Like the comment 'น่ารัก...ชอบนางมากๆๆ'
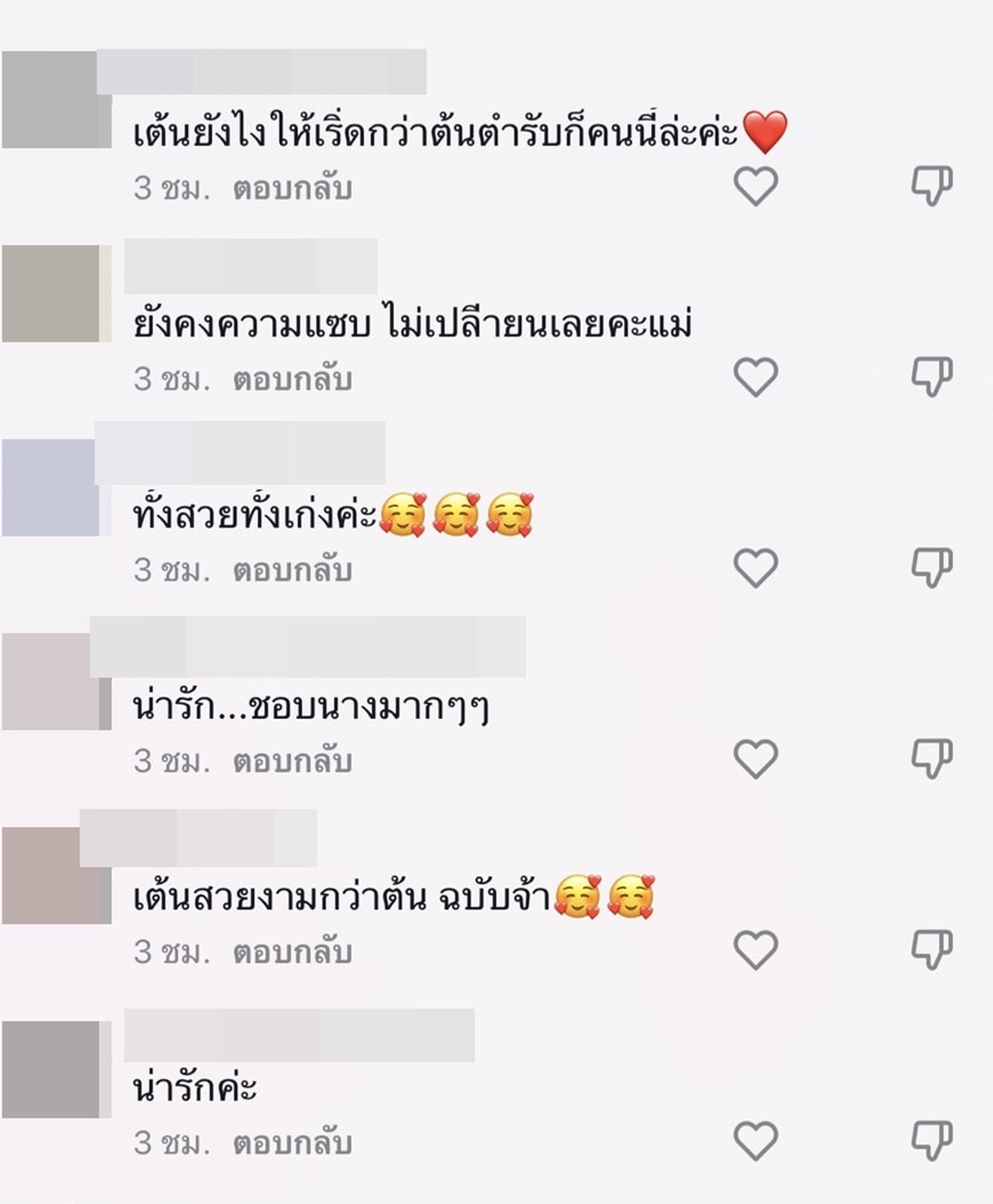Screen dimensions: 993x1204 756,759
